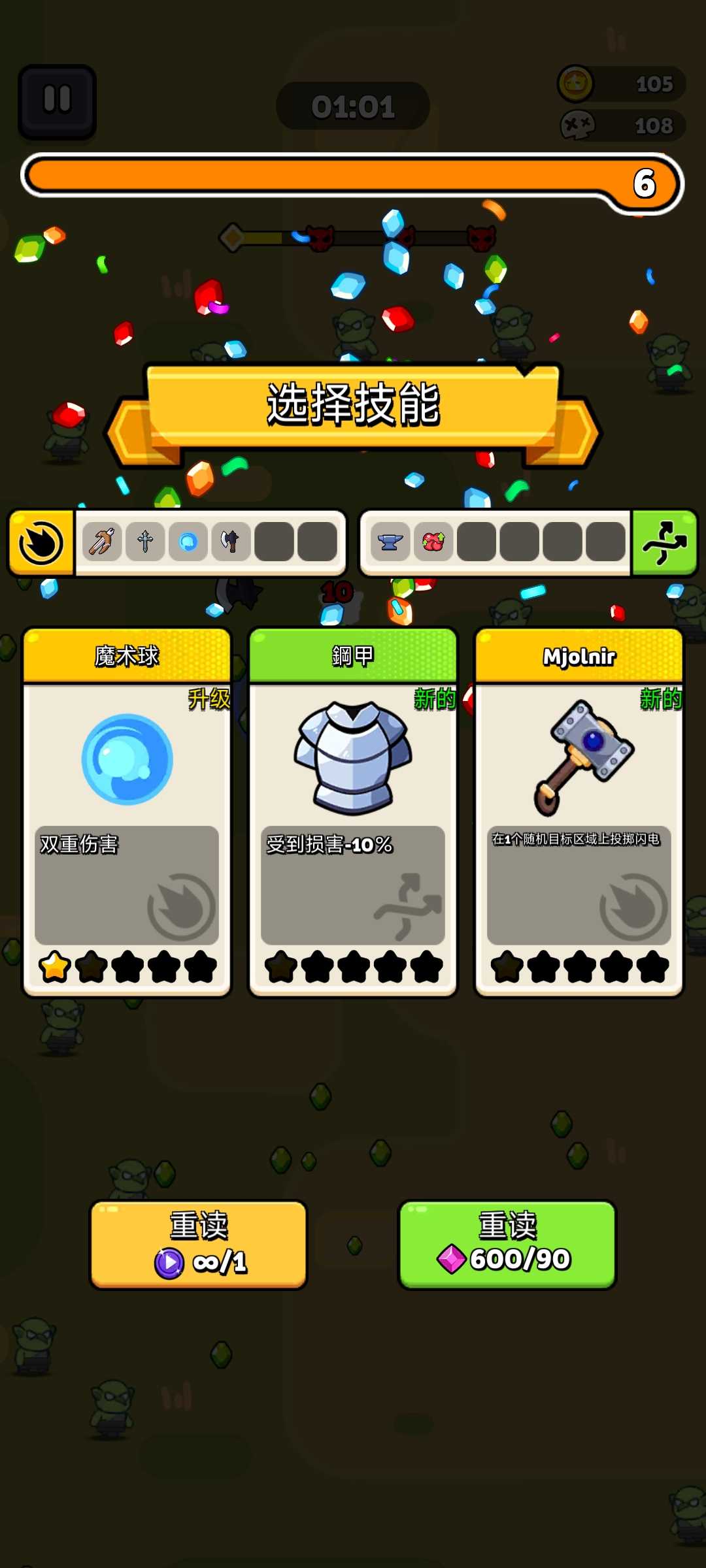The height and width of the screenshot is (1568, 706).
Task: Pause the game
Action: (57, 102)
